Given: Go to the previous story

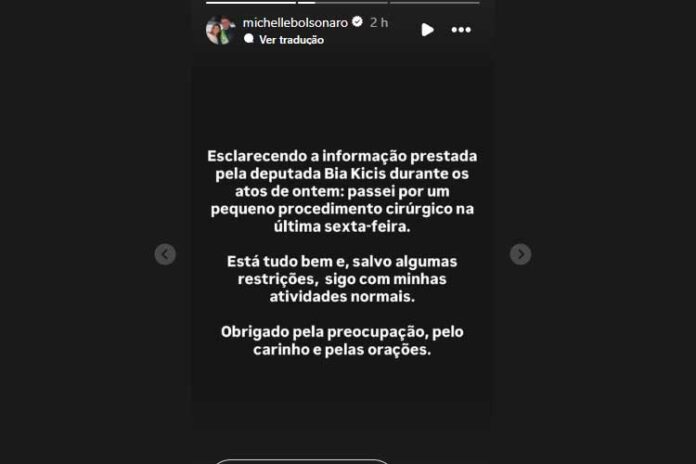Looking at the screenshot, I should click(x=165, y=254).
